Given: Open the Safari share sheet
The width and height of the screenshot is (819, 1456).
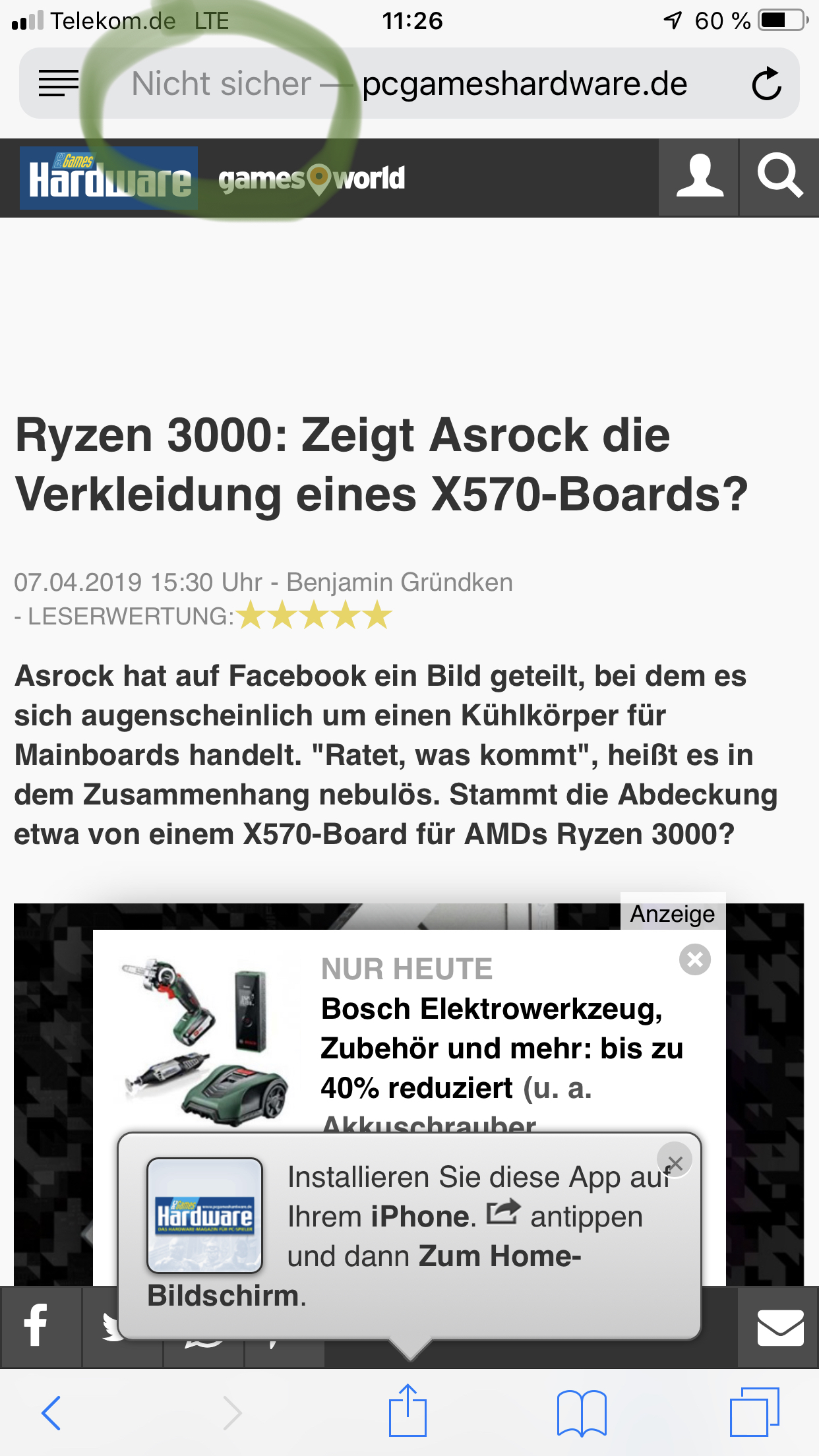Looking at the screenshot, I should click(x=408, y=1411).
